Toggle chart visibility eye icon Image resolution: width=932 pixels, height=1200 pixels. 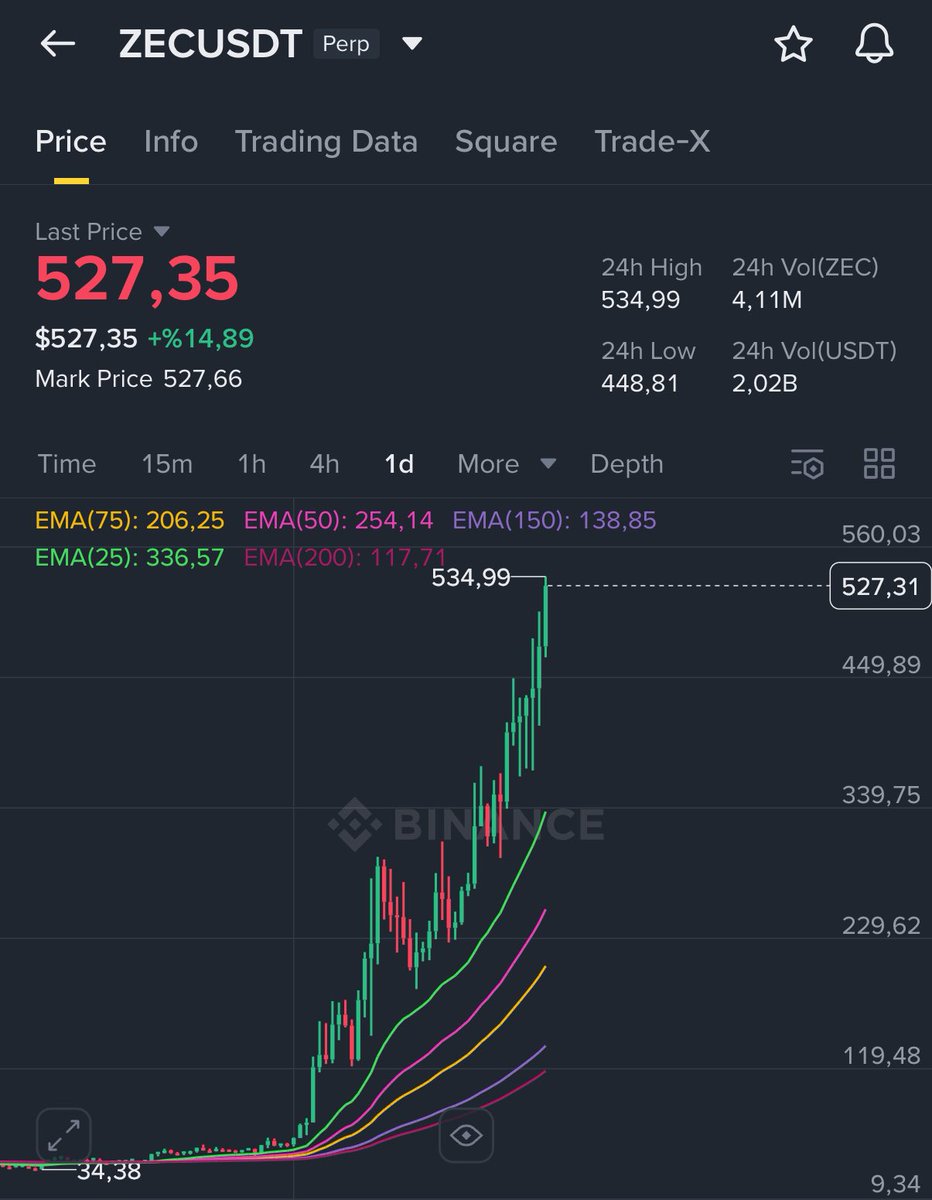click(466, 1136)
